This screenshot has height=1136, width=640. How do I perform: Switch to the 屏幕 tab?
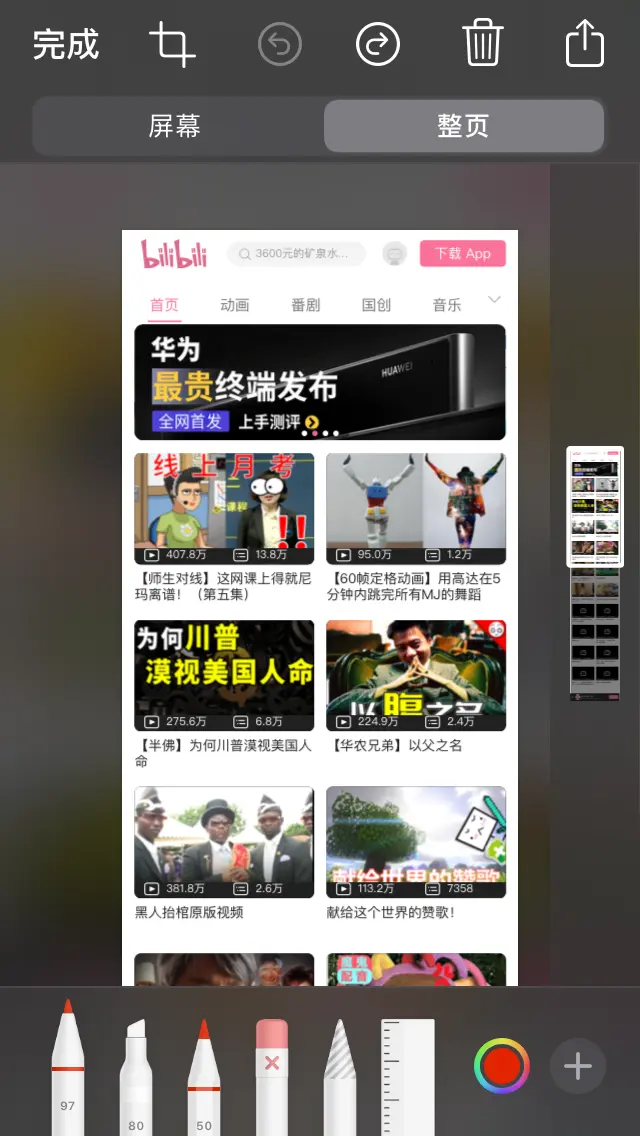click(175, 126)
